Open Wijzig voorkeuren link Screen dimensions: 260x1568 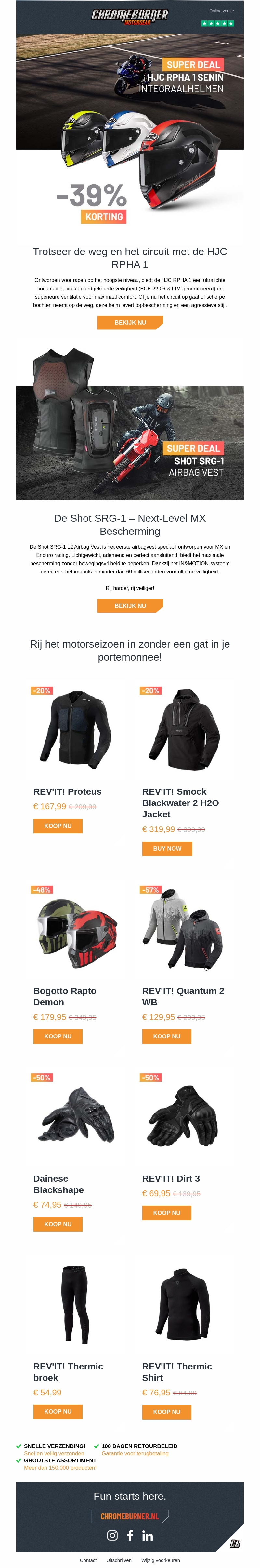point(161,1560)
